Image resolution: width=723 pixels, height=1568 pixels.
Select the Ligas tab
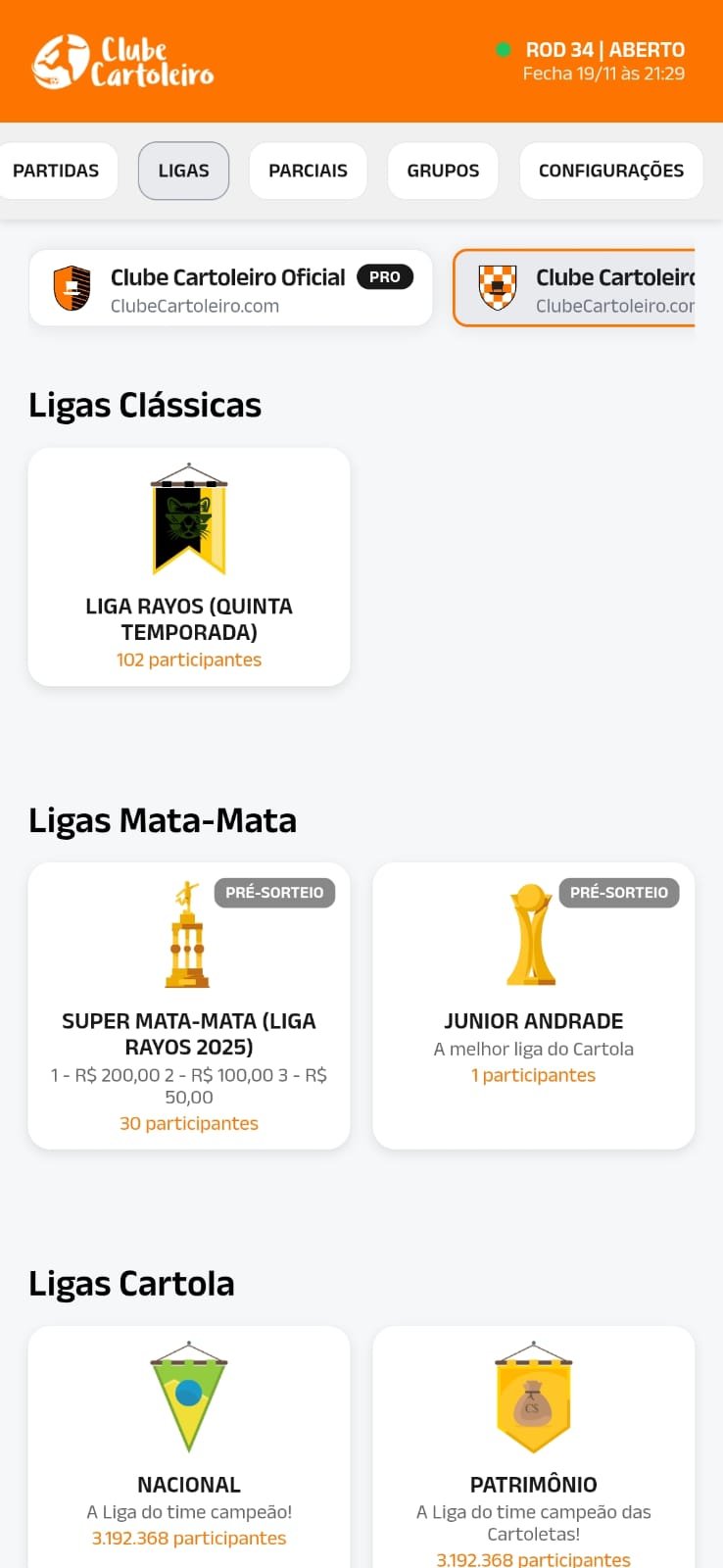click(183, 171)
